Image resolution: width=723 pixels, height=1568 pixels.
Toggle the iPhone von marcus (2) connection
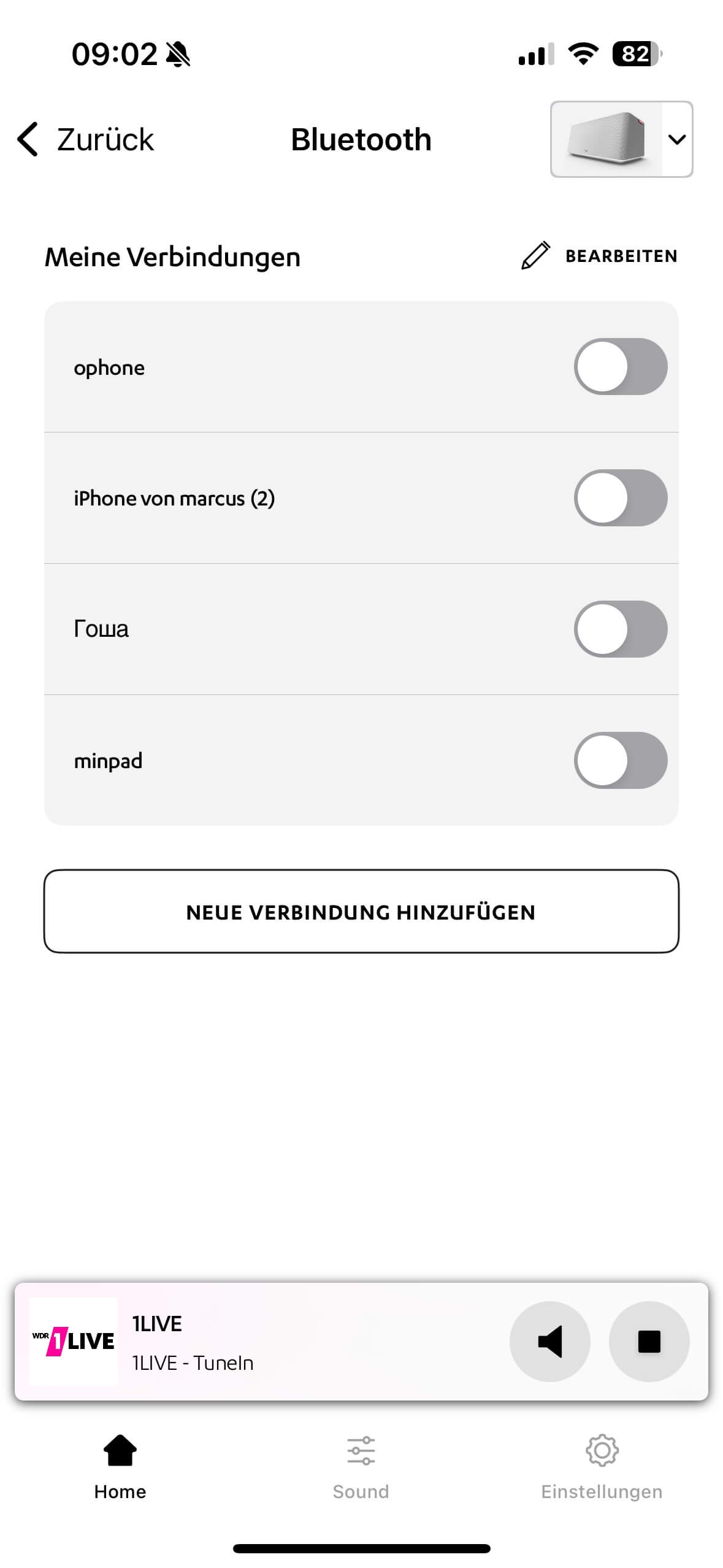pos(620,498)
